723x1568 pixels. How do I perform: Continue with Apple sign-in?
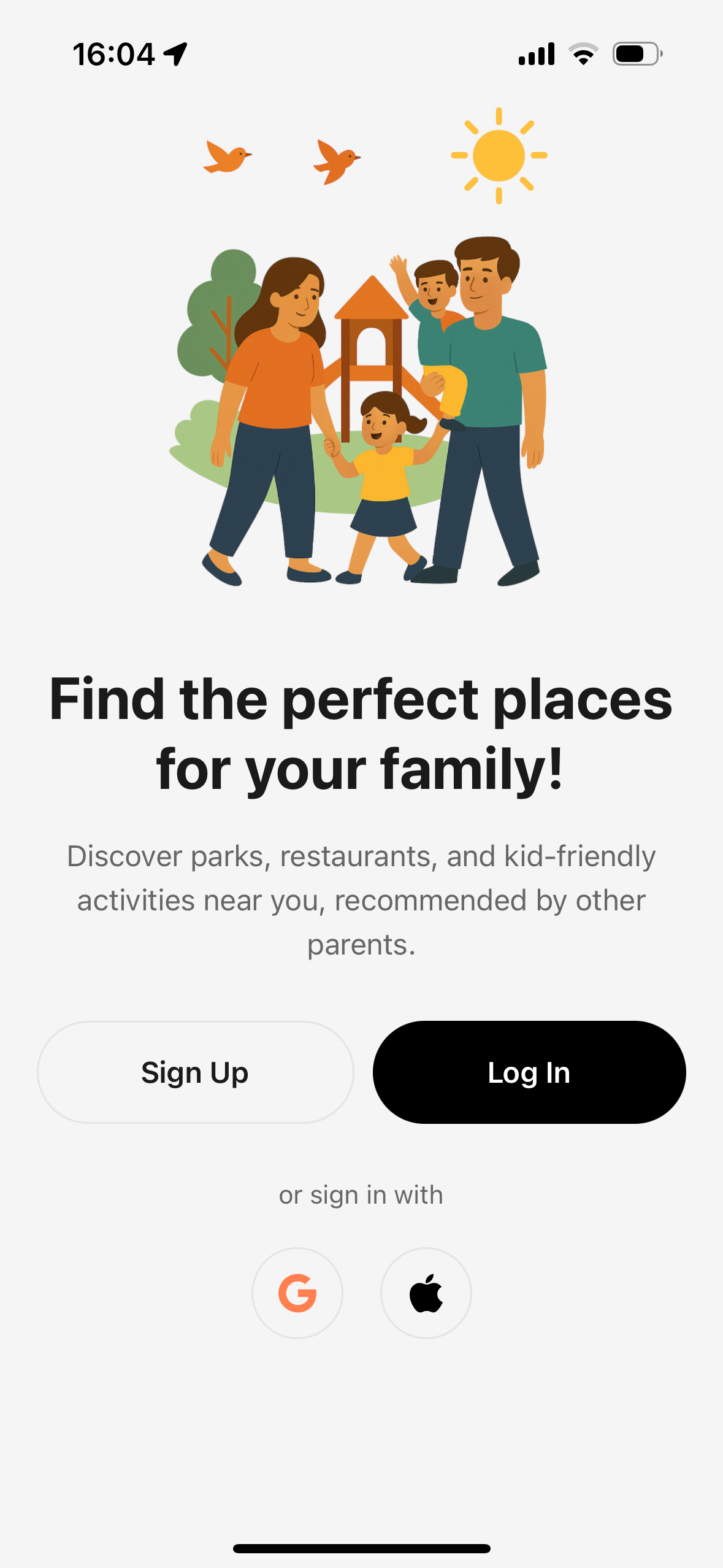coord(426,1293)
